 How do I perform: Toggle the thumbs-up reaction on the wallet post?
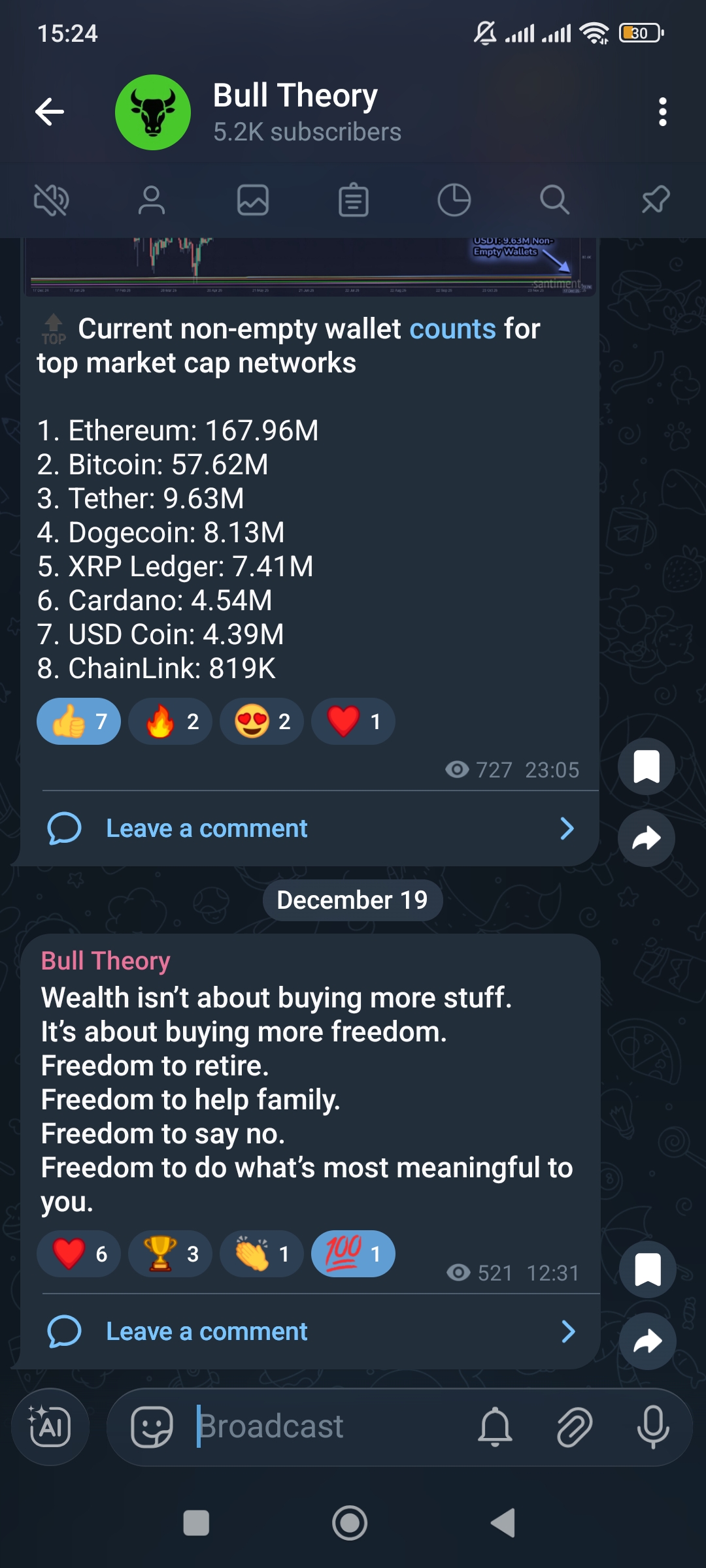pos(78,721)
